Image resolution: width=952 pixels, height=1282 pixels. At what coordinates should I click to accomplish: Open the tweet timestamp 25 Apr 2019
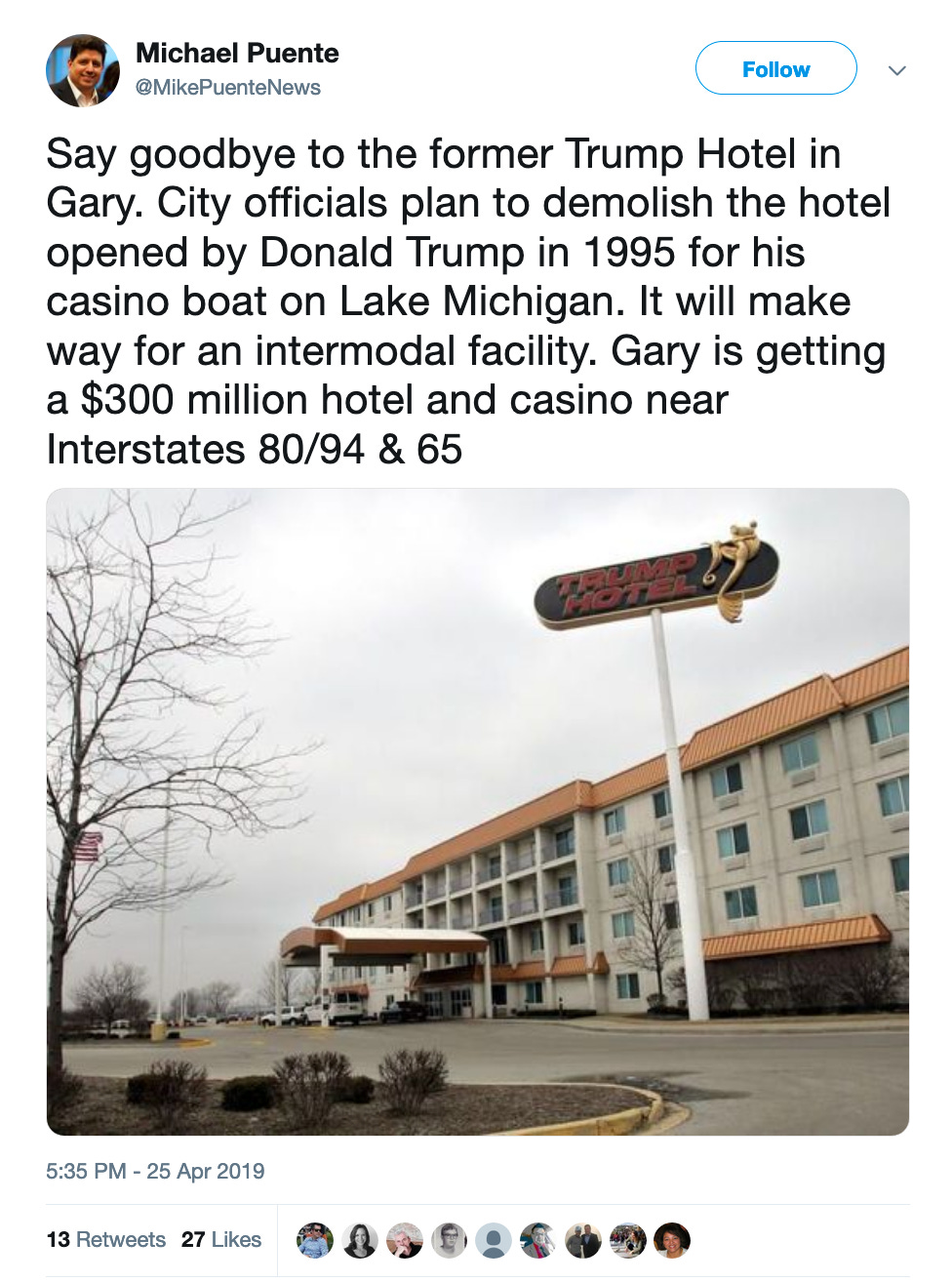pyautogui.click(x=155, y=1171)
